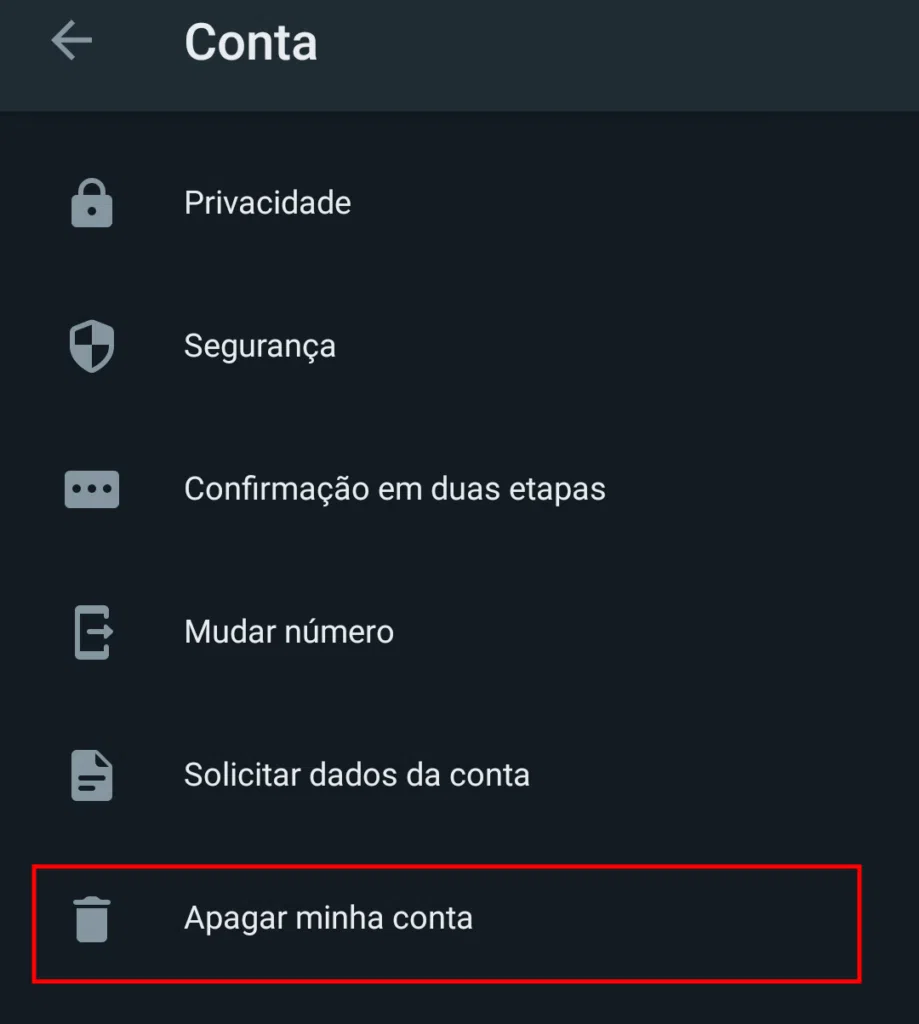Image resolution: width=919 pixels, height=1024 pixels.
Task: Open two-step verification configuration
Action: coord(394,489)
